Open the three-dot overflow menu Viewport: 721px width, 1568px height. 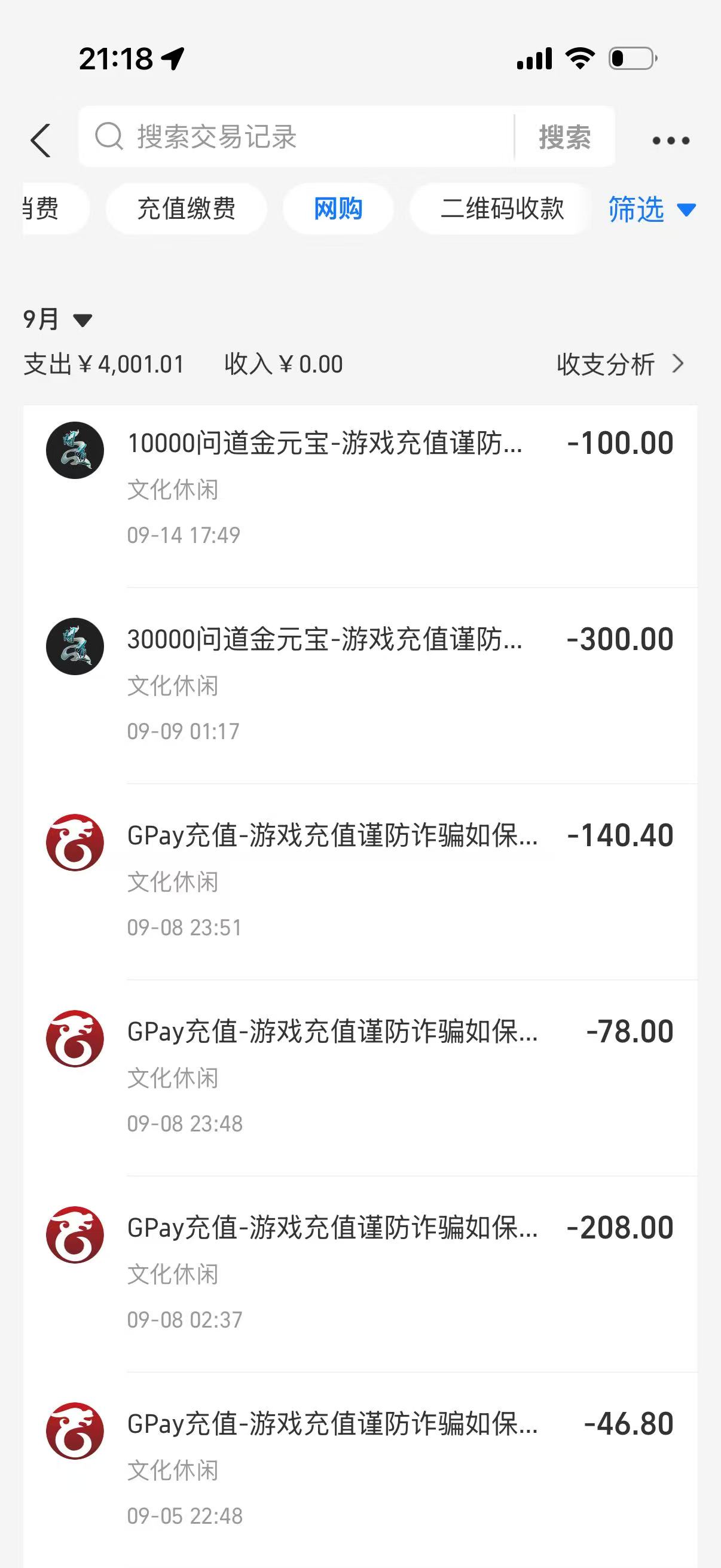pos(671,141)
